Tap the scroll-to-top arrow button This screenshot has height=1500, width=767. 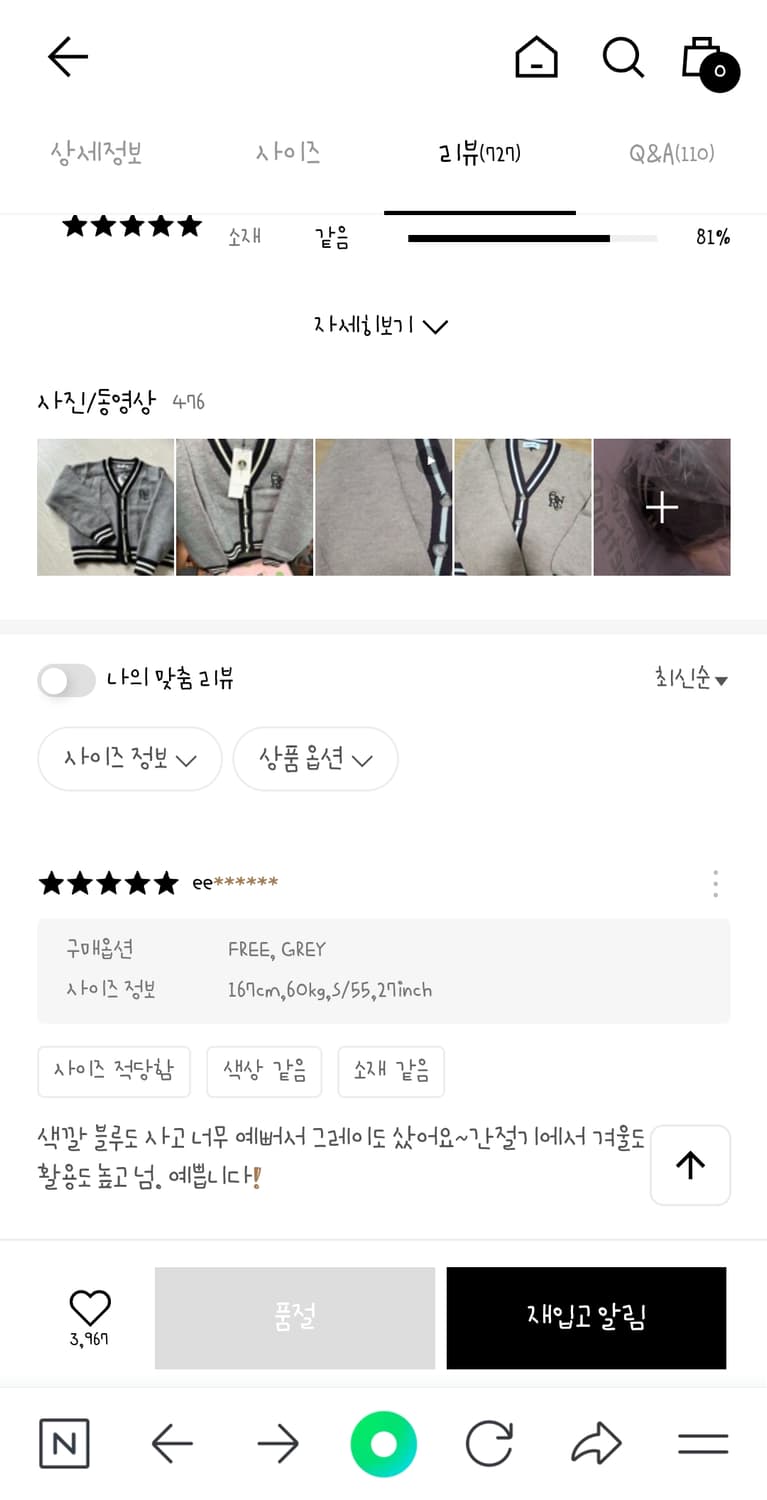click(690, 1165)
